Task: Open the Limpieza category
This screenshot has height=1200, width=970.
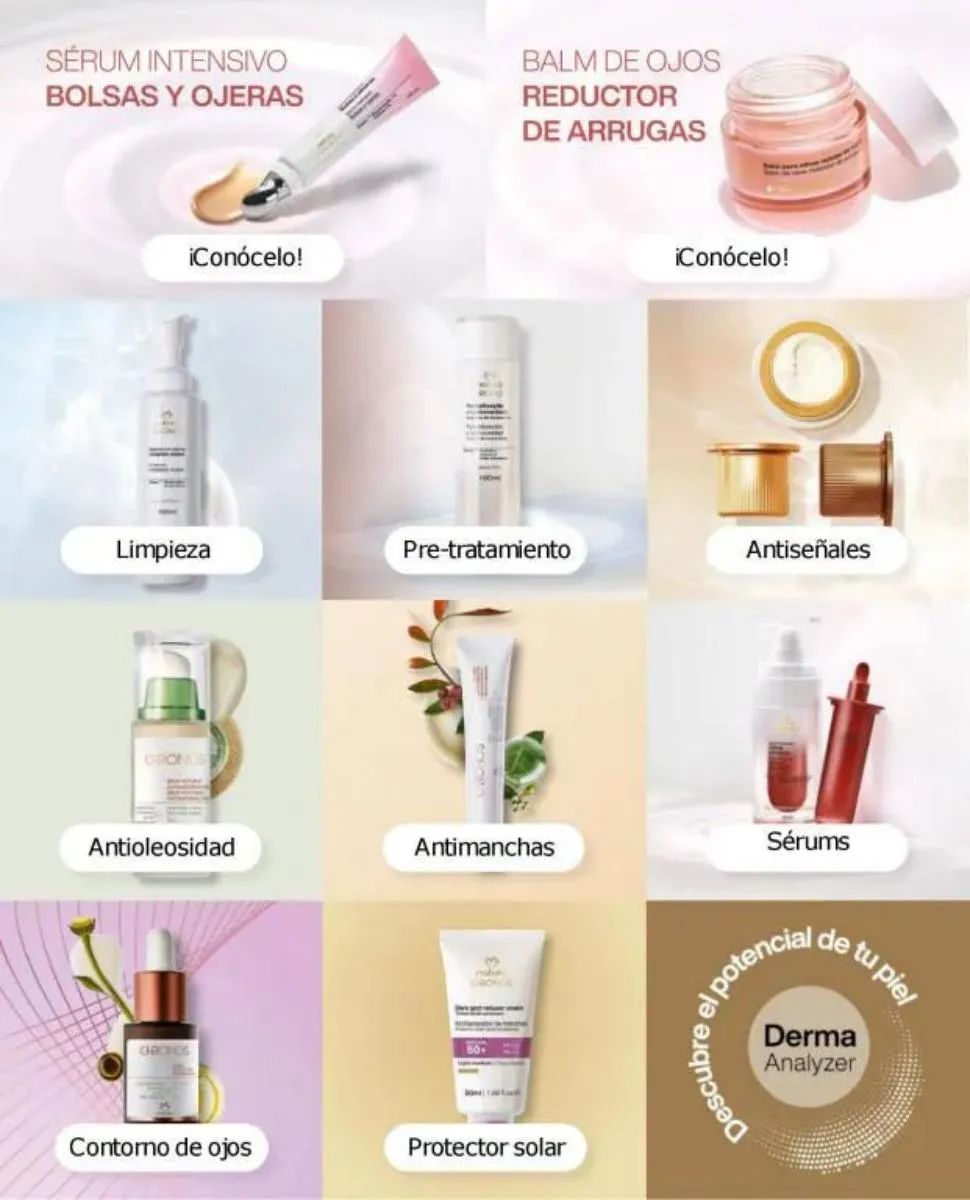Action: click(x=161, y=449)
